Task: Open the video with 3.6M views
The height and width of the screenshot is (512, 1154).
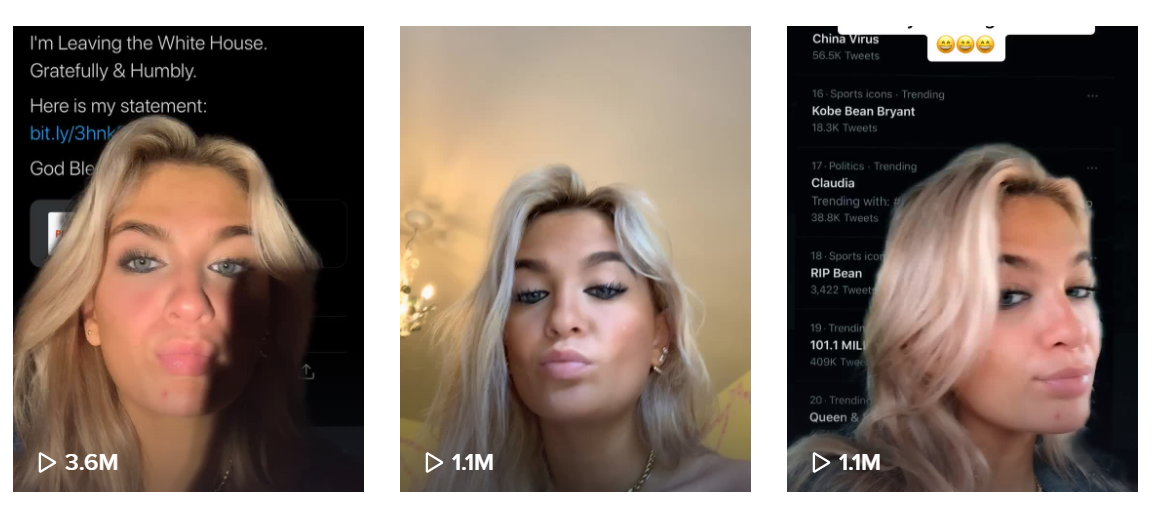Action: [188, 258]
